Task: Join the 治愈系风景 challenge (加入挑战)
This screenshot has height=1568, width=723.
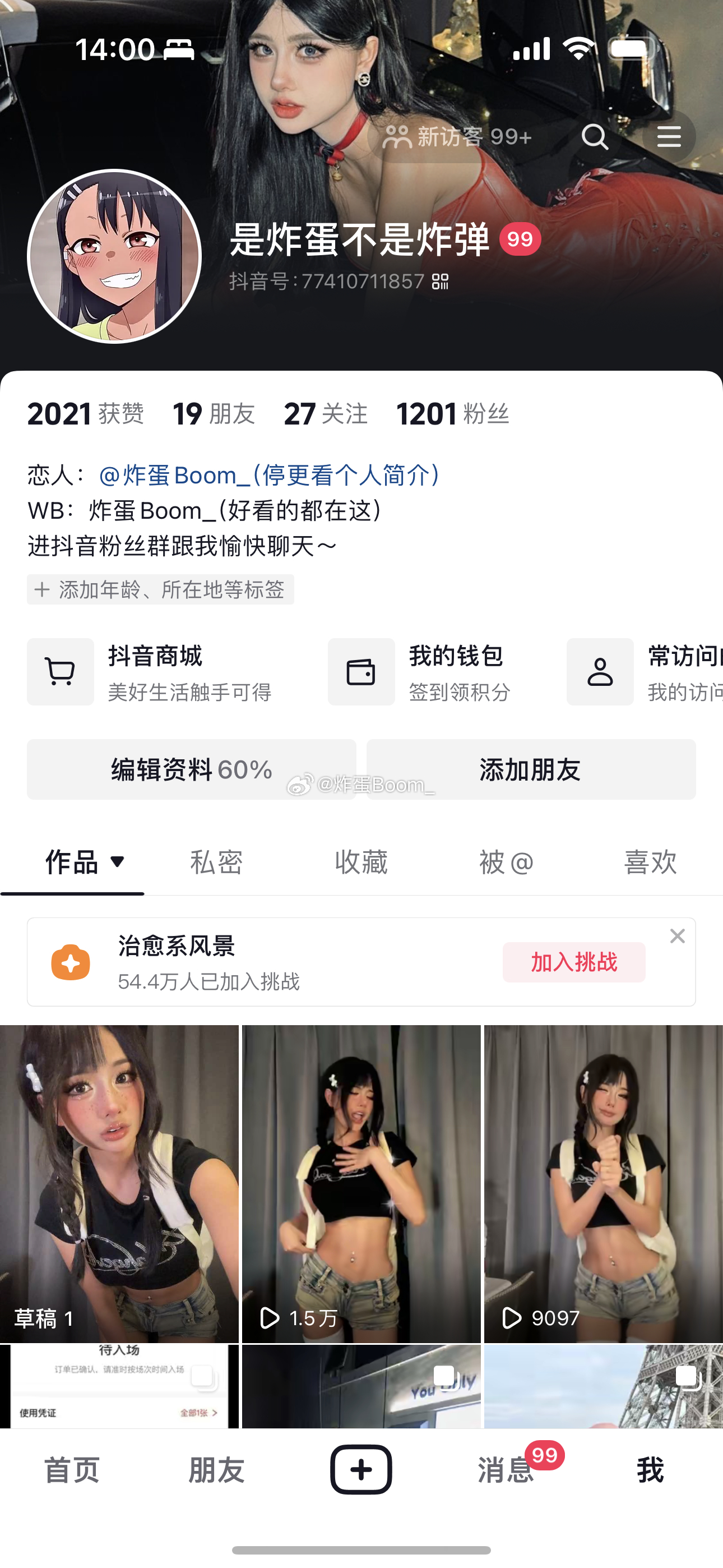Action: (573, 962)
